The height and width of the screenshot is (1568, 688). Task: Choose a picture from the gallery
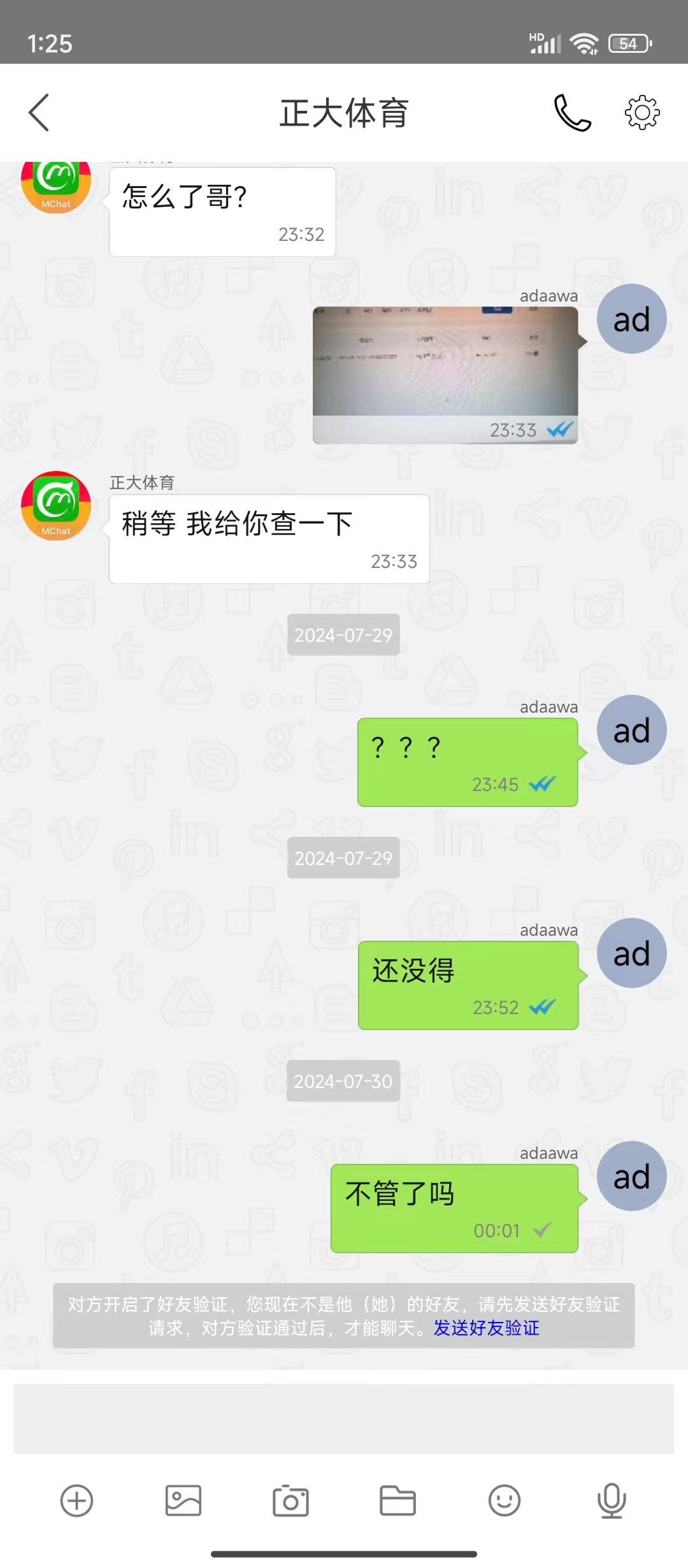click(x=183, y=1500)
